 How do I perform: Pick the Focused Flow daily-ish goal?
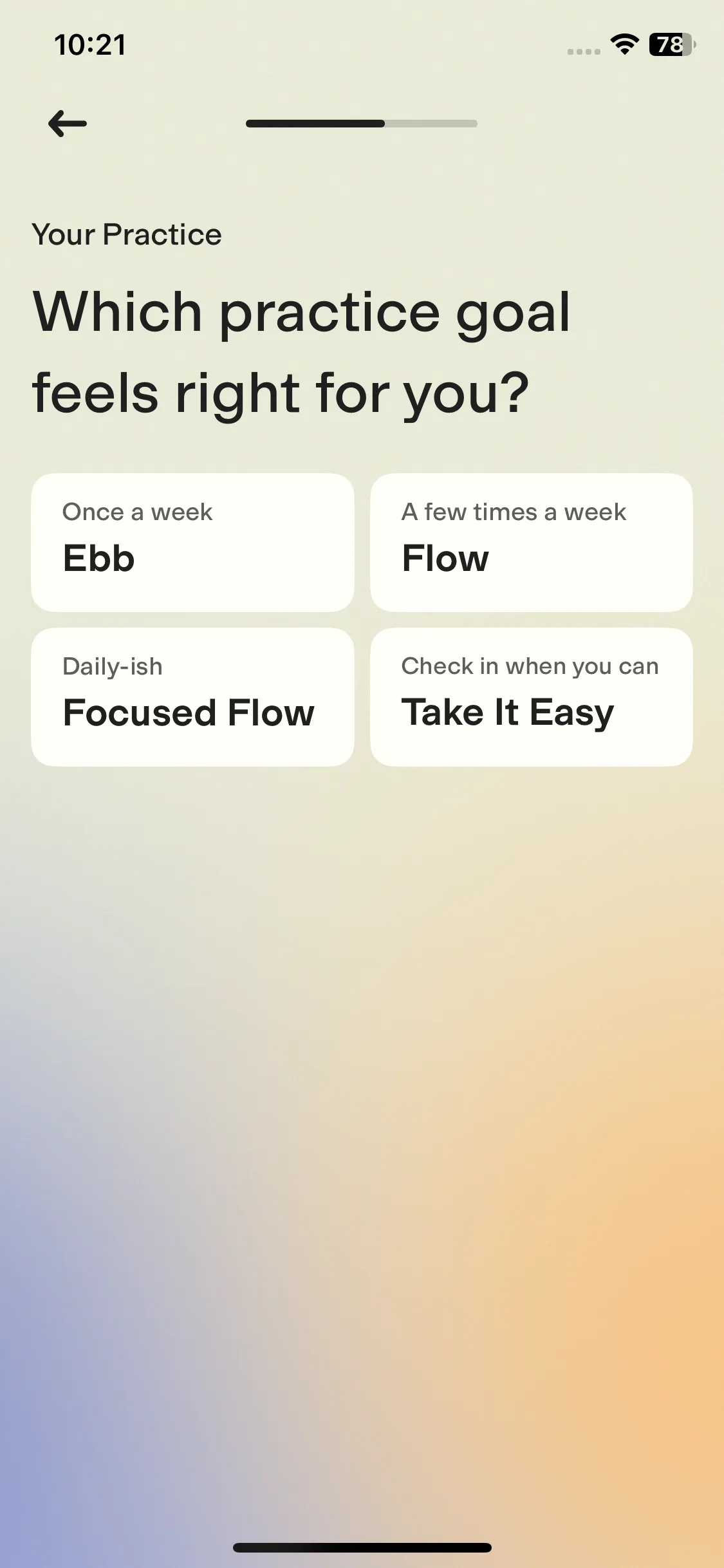tap(192, 697)
